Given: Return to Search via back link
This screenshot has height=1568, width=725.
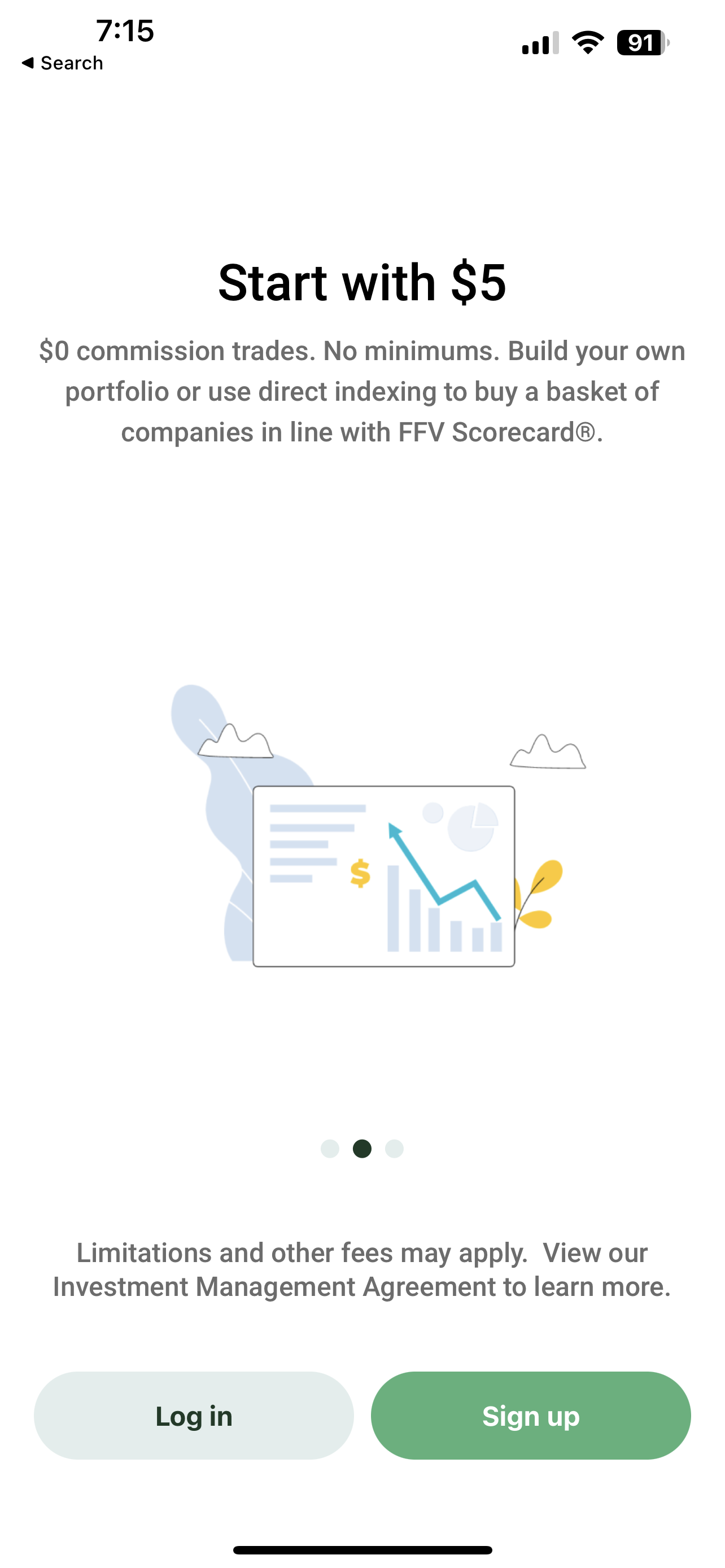Looking at the screenshot, I should (x=62, y=63).
